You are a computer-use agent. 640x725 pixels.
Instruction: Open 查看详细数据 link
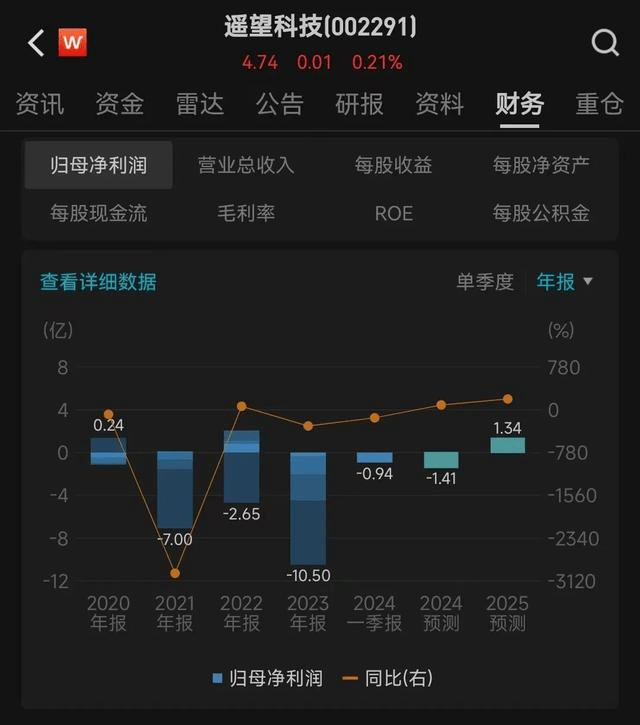point(98,282)
